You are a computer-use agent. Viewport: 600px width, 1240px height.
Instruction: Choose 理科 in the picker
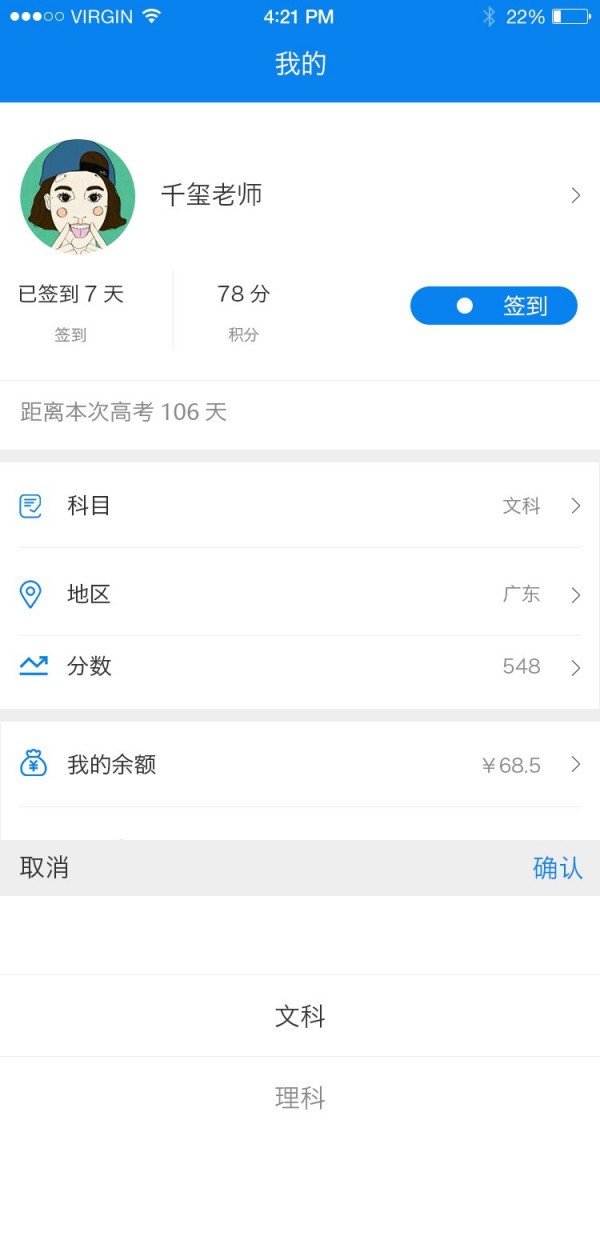click(300, 1099)
